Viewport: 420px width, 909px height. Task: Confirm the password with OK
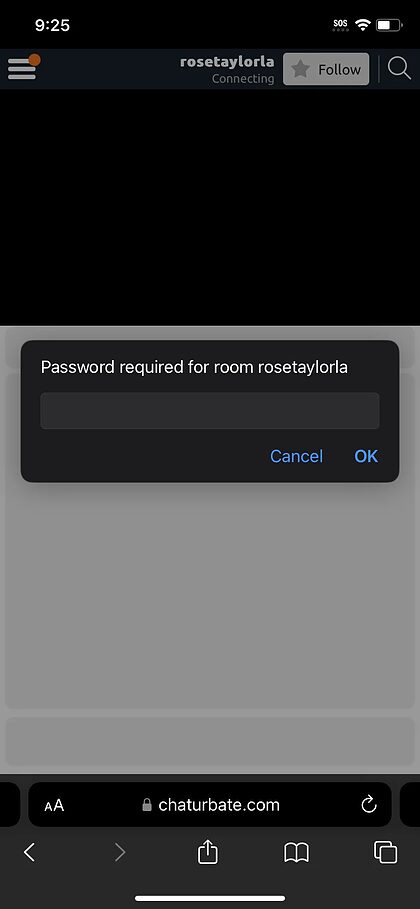tap(366, 456)
